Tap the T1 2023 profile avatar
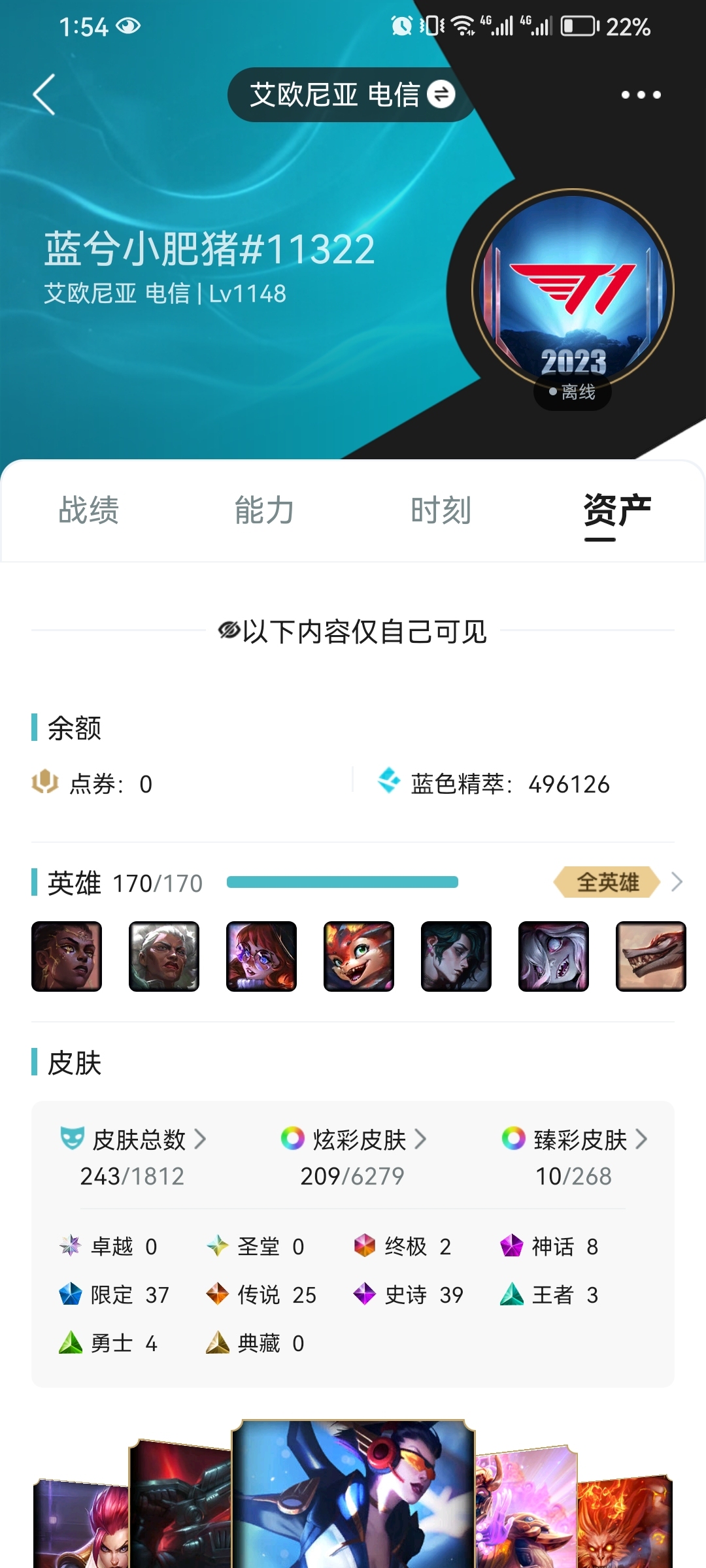This screenshot has height=1568, width=706. tap(573, 291)
